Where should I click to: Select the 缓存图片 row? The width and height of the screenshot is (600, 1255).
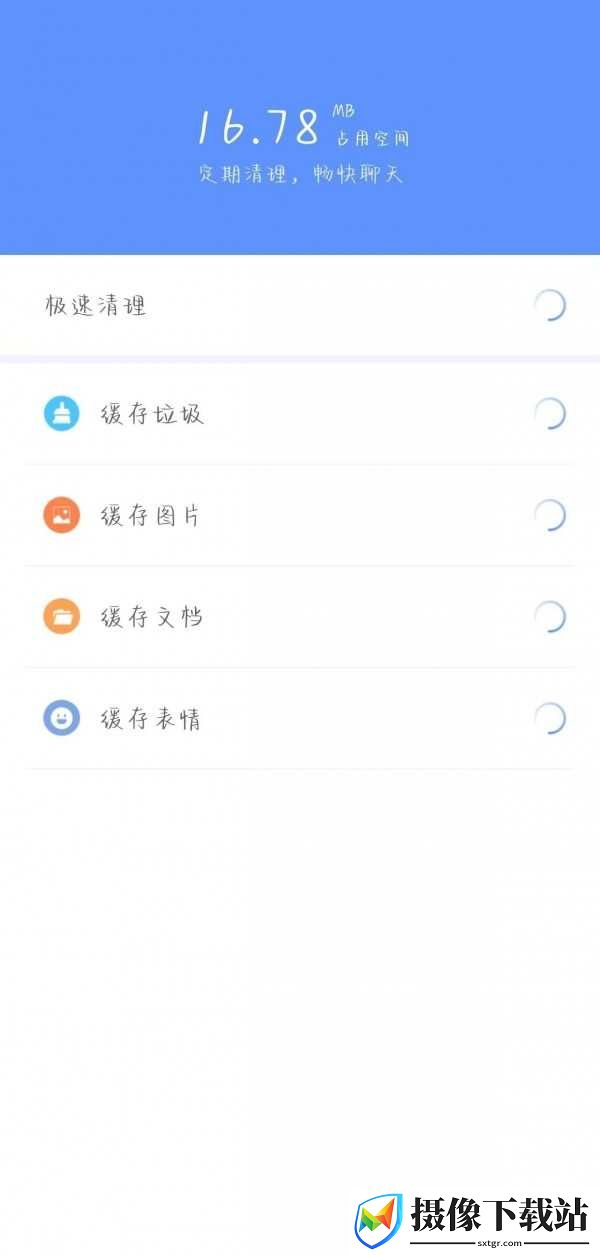pyautogui.click(x=300, y=515)
